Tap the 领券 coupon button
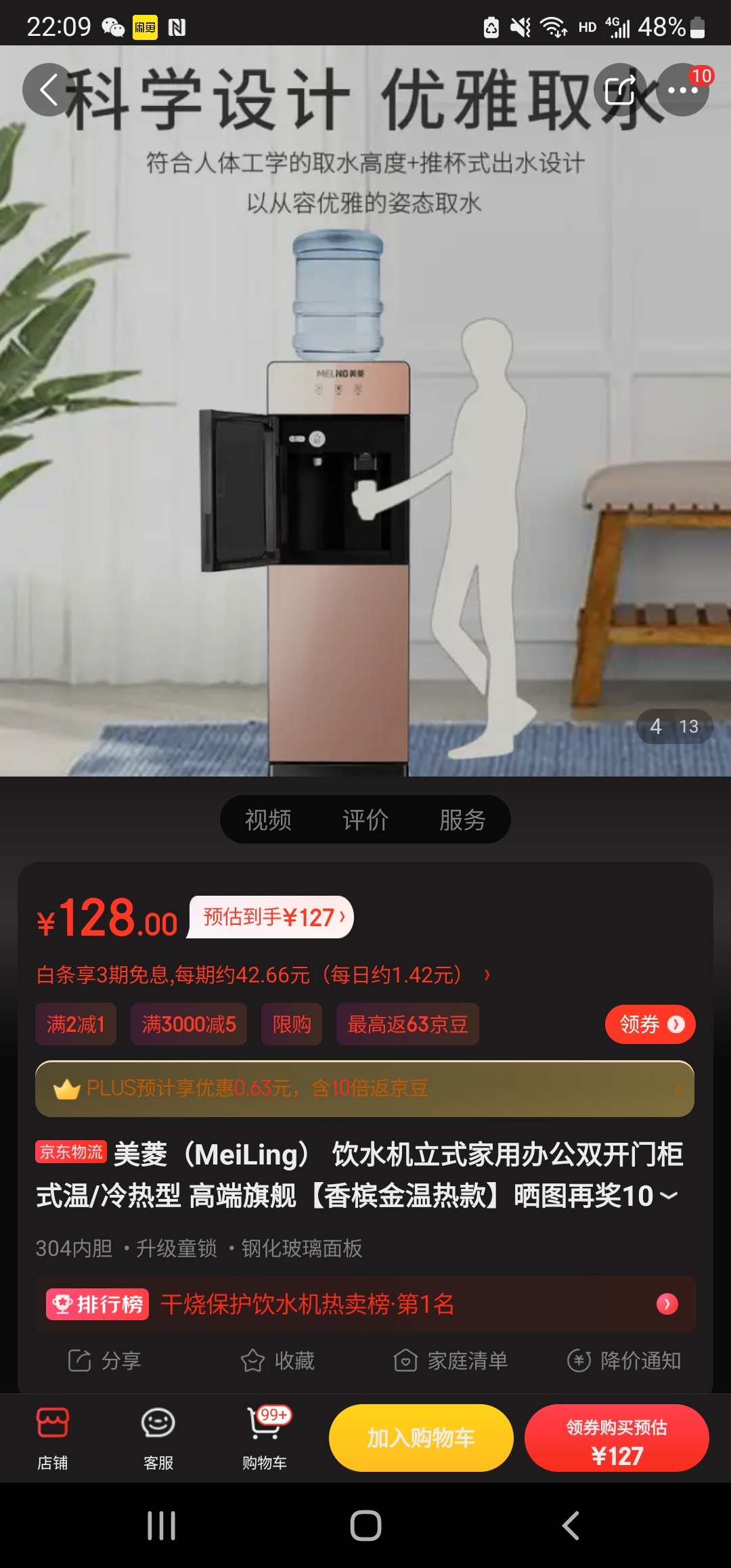This screenshot has width=731, height=1568. (x=650, y=1024)
